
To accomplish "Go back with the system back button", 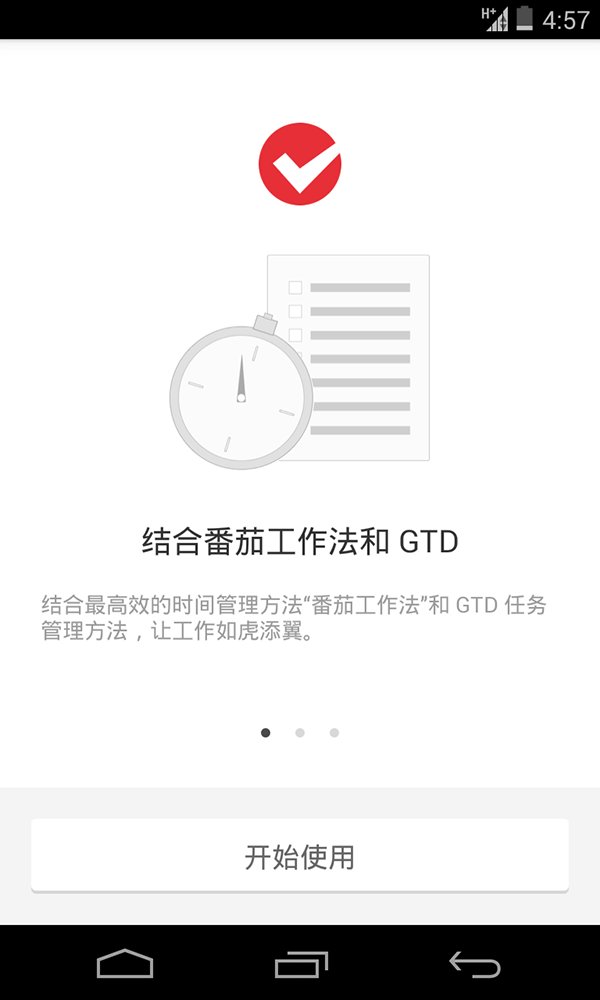I will [x=474, y=963].
